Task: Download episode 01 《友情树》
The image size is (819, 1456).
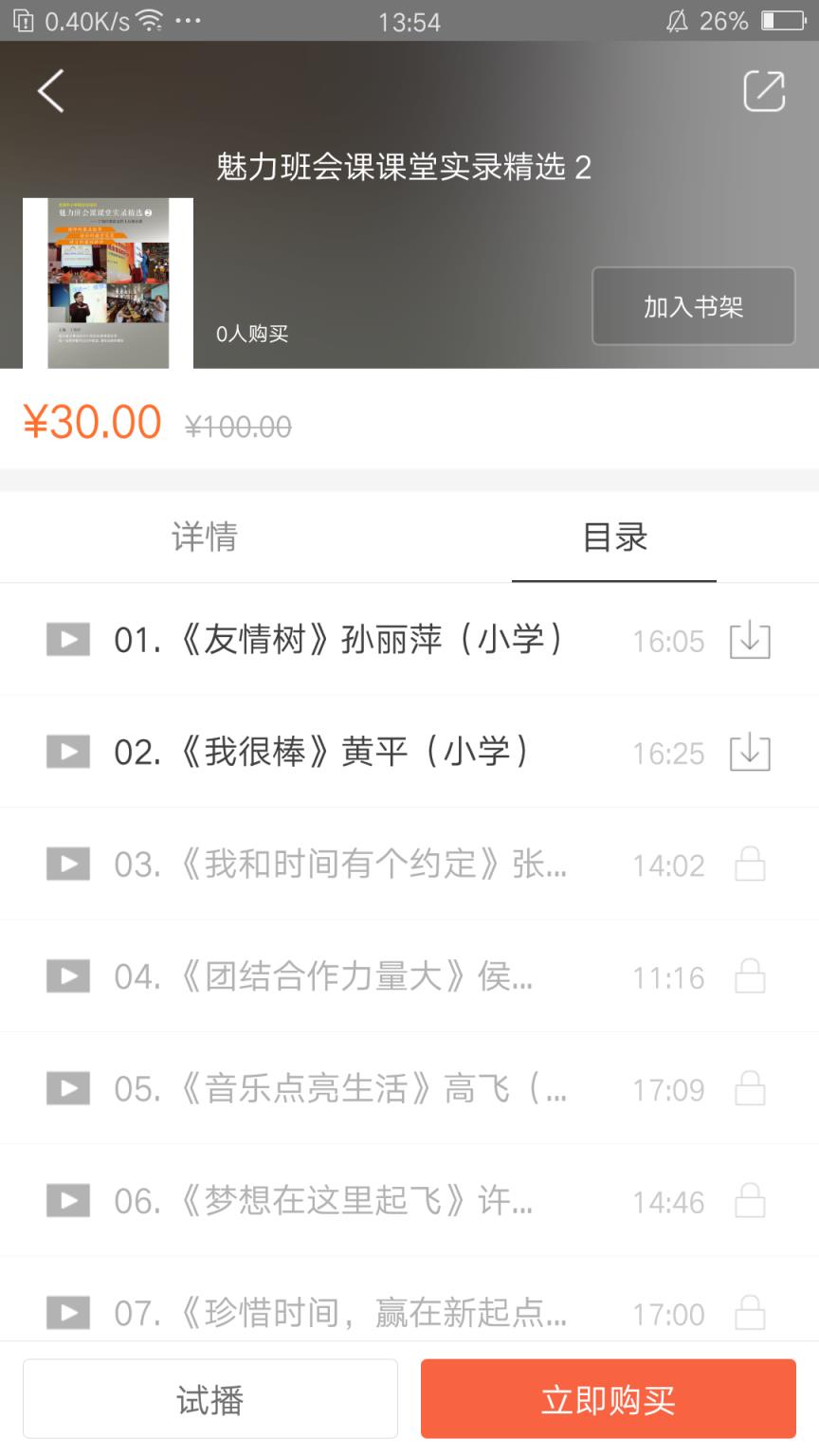Action: tap(750, 640)
